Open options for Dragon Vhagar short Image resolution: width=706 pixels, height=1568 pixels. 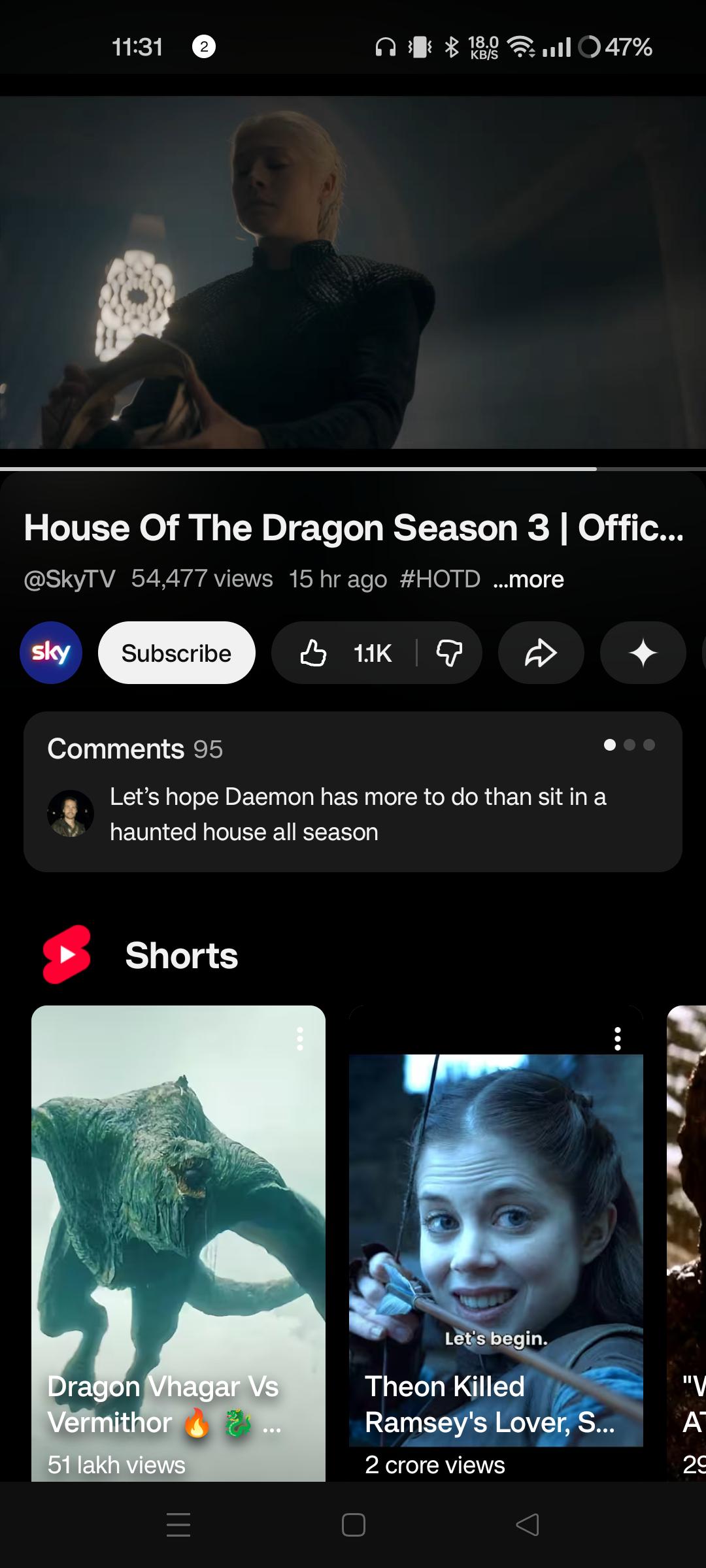[x=300, y=1038]
